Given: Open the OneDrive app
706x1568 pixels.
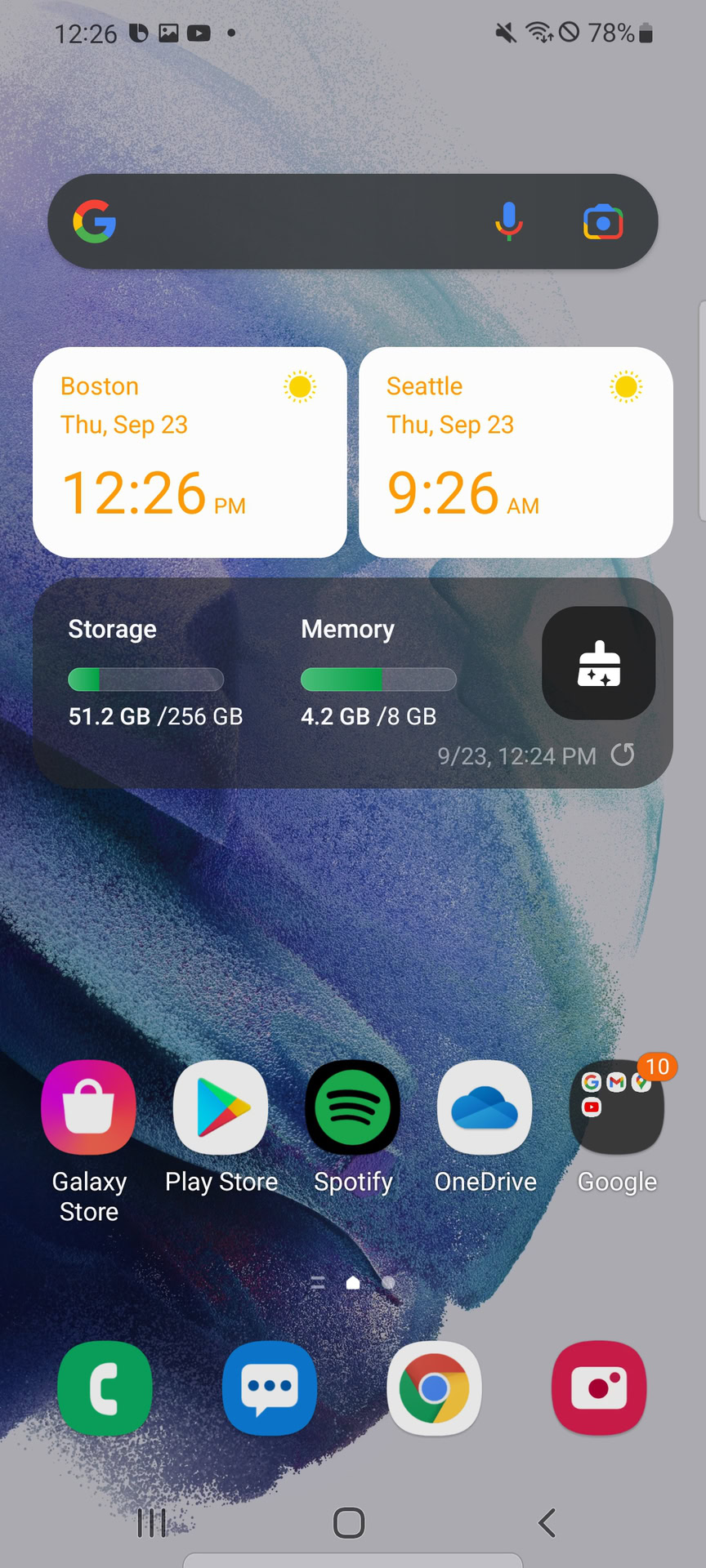Looking at the screenshot, I should coord(485,1107).
